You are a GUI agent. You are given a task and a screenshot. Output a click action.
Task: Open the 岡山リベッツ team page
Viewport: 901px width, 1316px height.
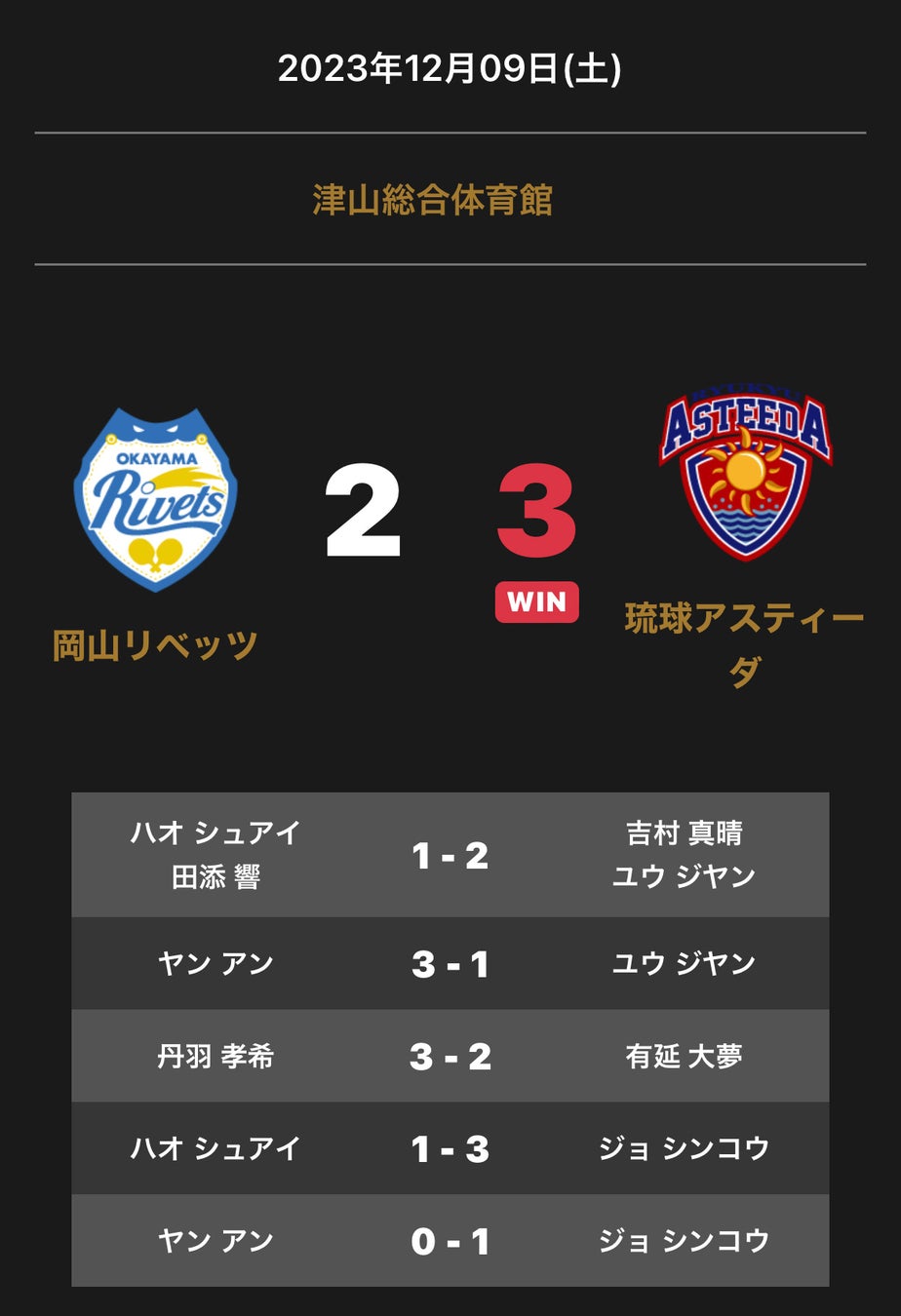[155, 645]
